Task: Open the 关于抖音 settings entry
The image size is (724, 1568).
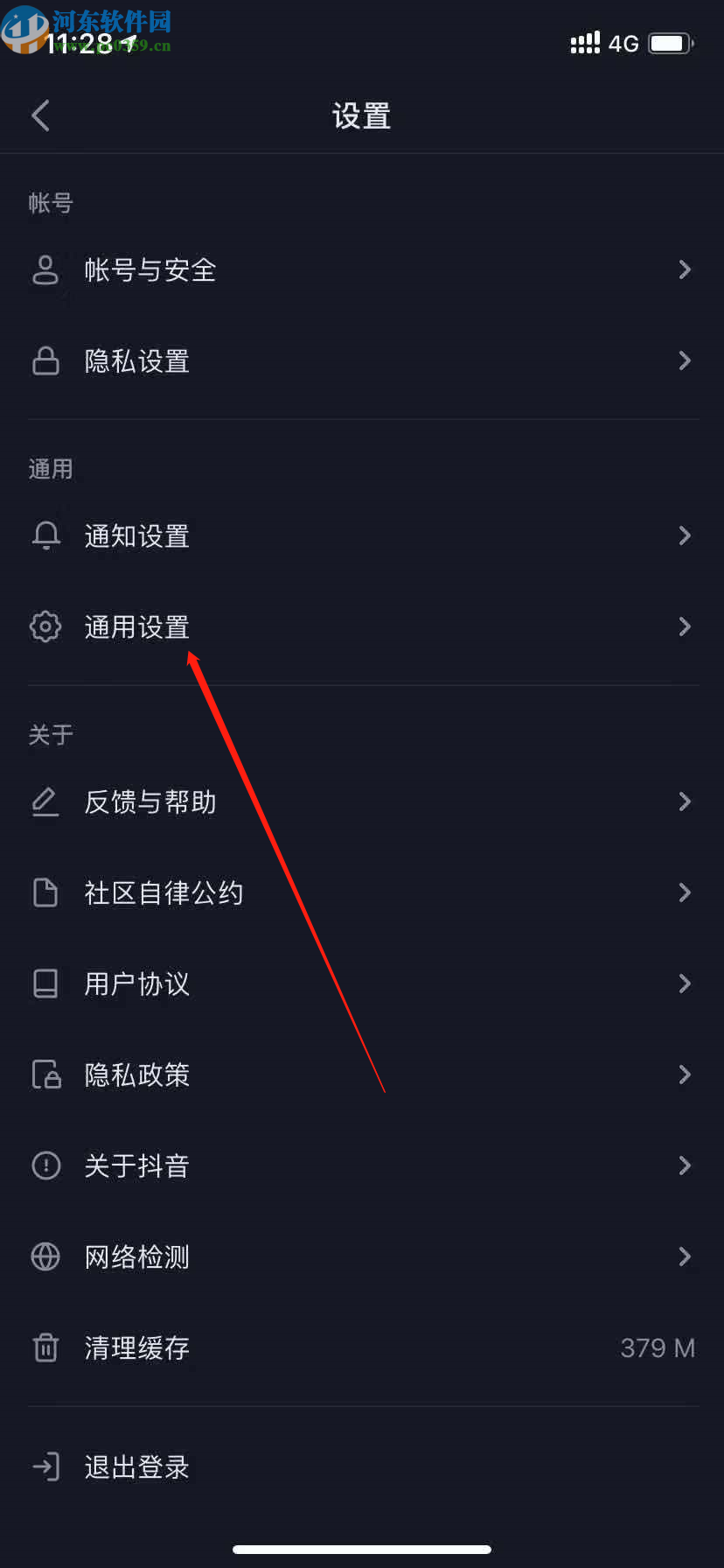Action: [136, 1165]
